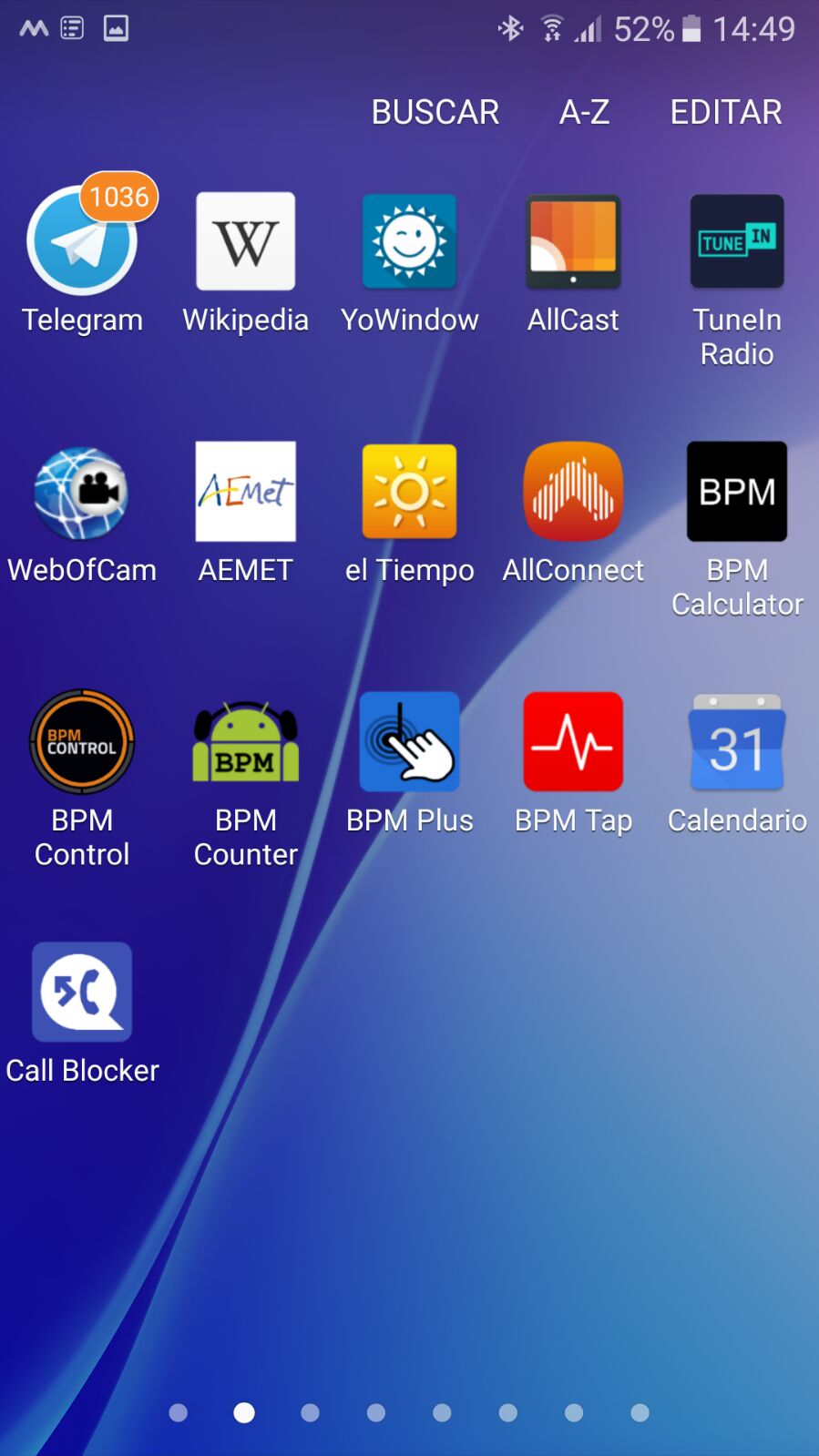Open TuneIn Radio

point(737,242)
